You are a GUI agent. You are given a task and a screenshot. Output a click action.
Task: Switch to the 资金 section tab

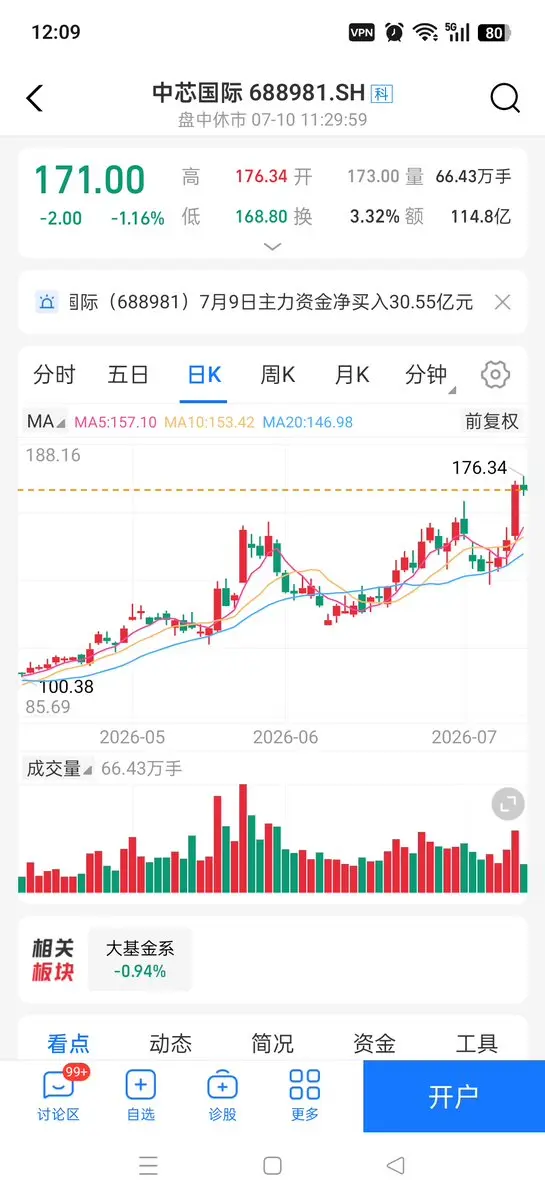(x=375, y=1043)
